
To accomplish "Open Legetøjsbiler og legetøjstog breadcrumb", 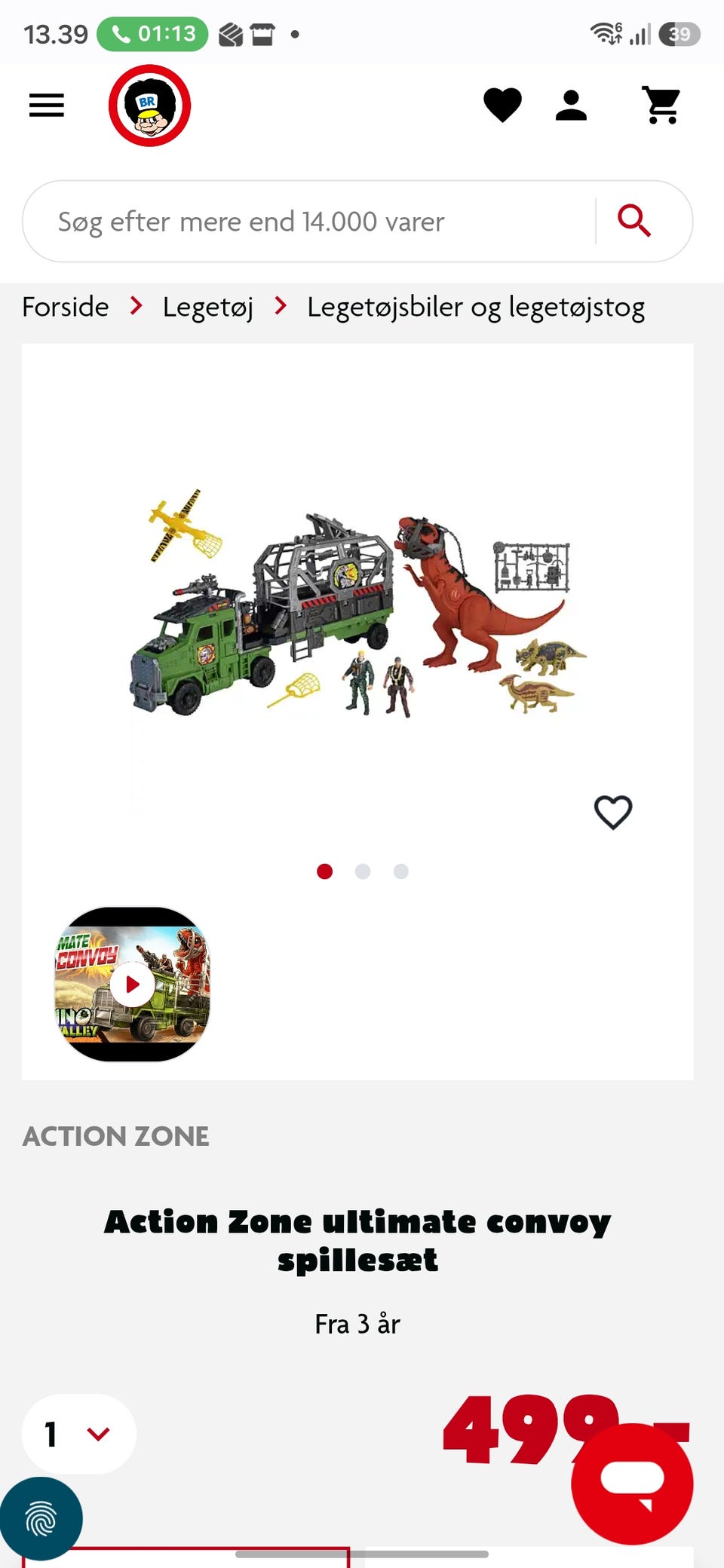I will (476, 308).
